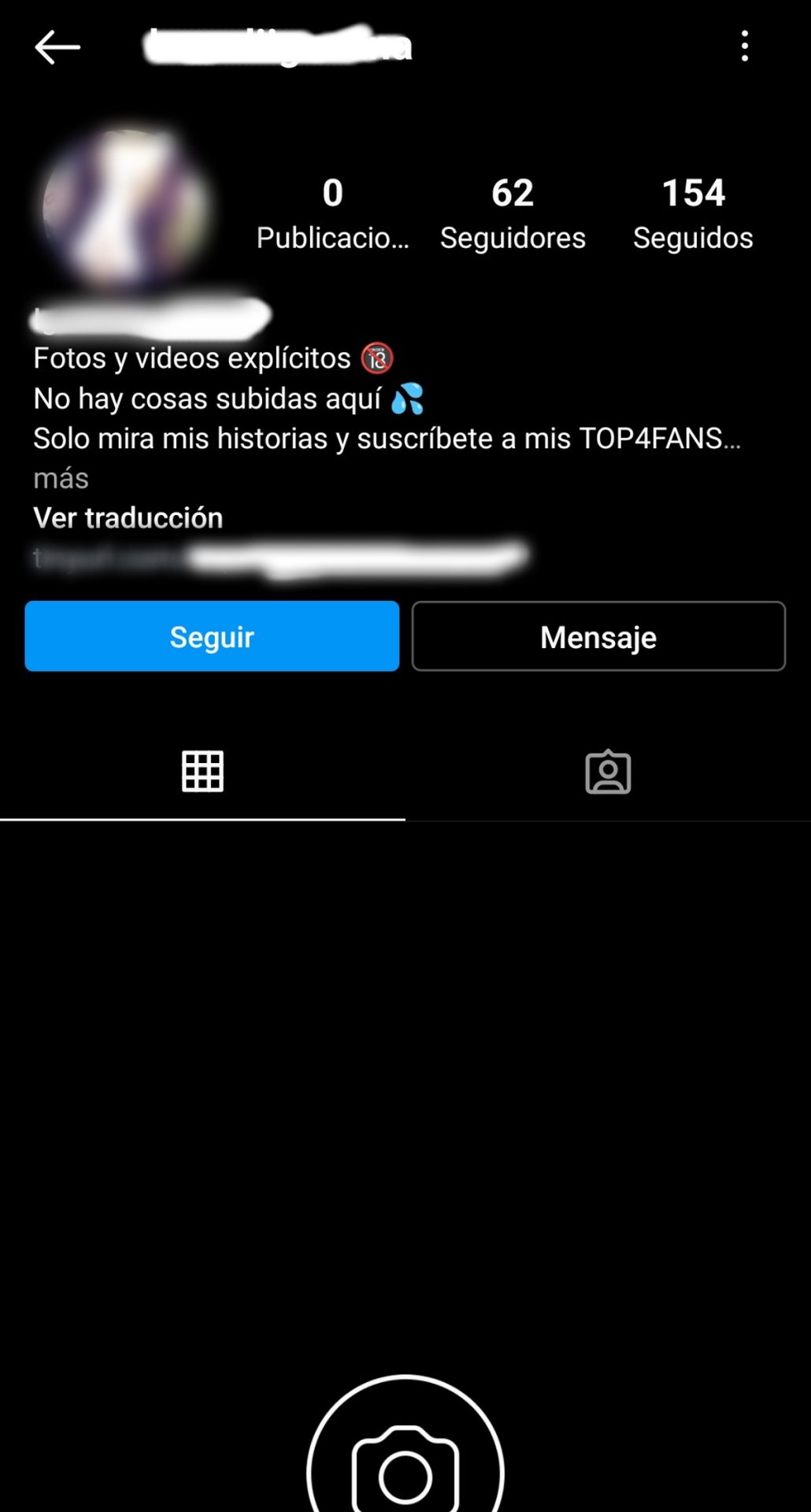This screenshot has width=811, height=1512.
Task: Select the posts grid tab
Action: point(202,772)
